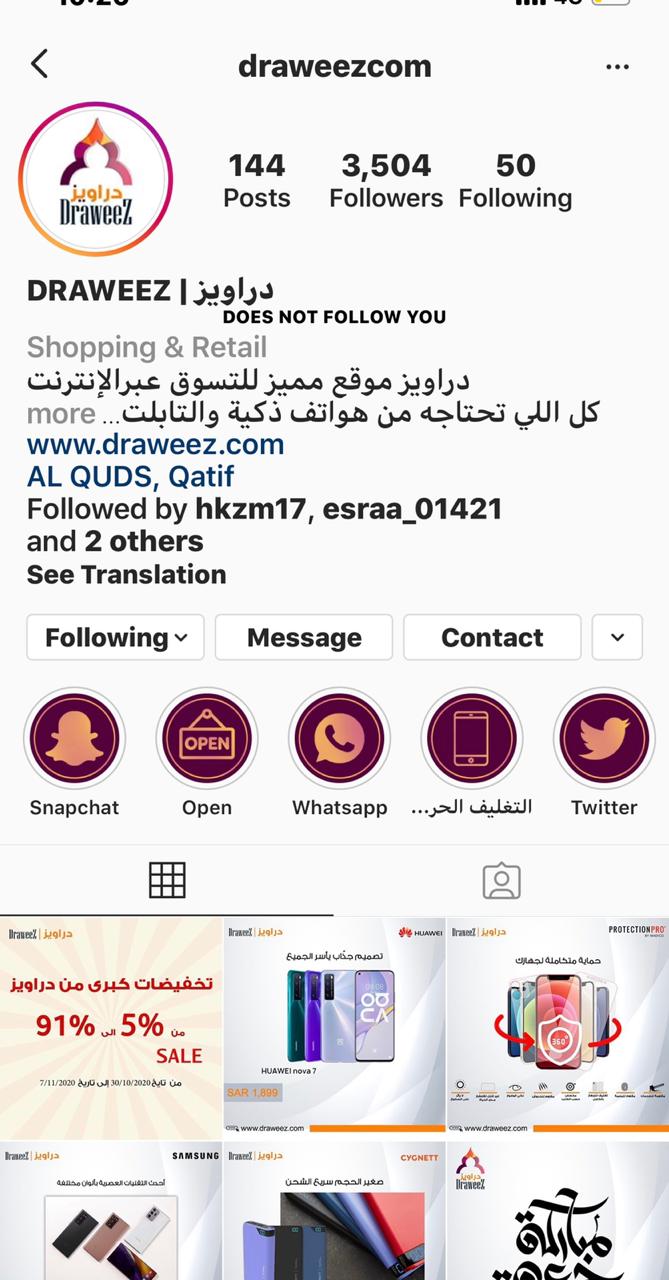The image size is (669, 1280).
Task: Expand suggested accounts chevron
Action: [617, 637]
